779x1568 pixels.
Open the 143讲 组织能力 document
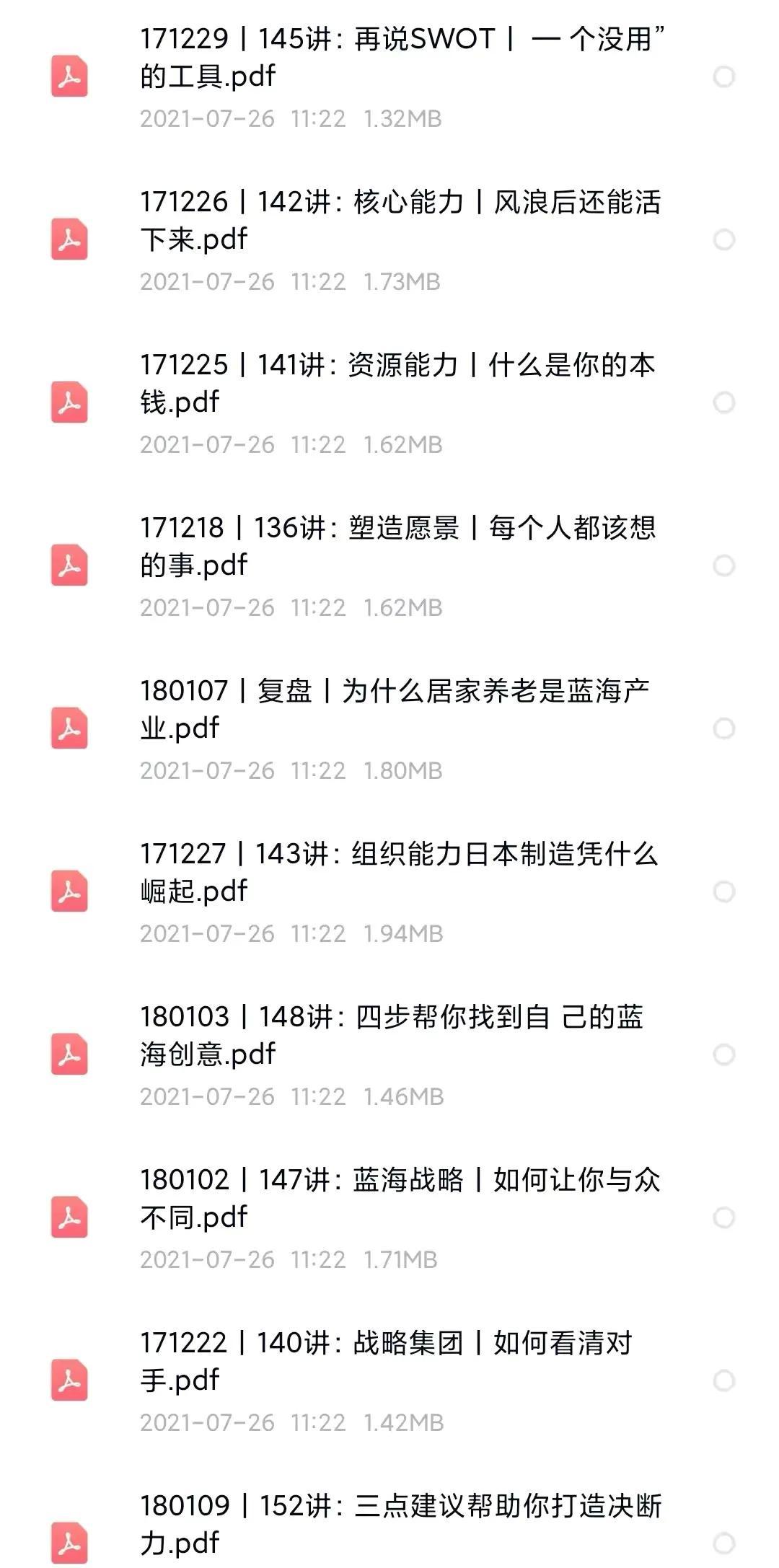398,873
